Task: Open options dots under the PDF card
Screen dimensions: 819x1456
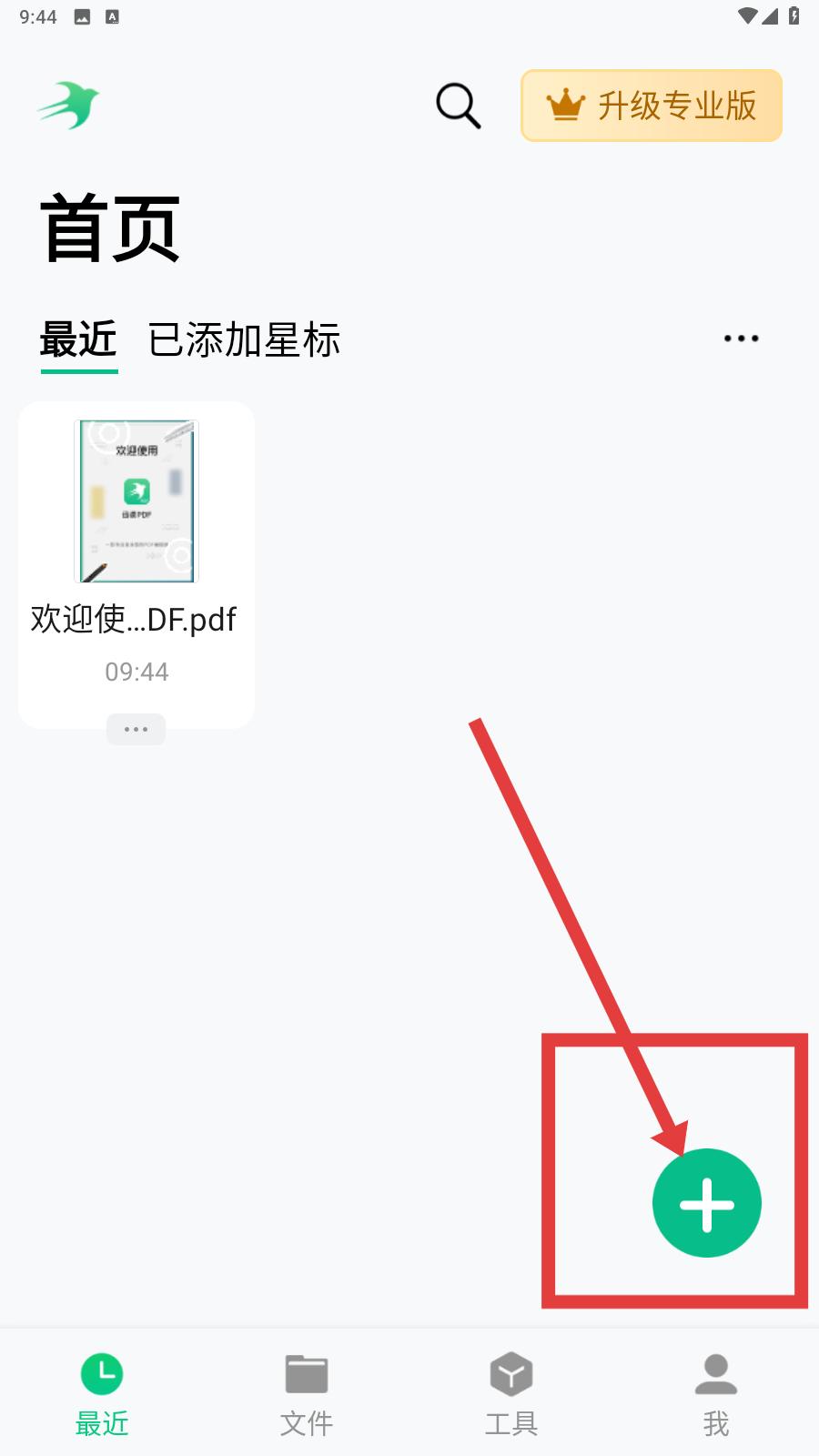Action: click(136, 729)
